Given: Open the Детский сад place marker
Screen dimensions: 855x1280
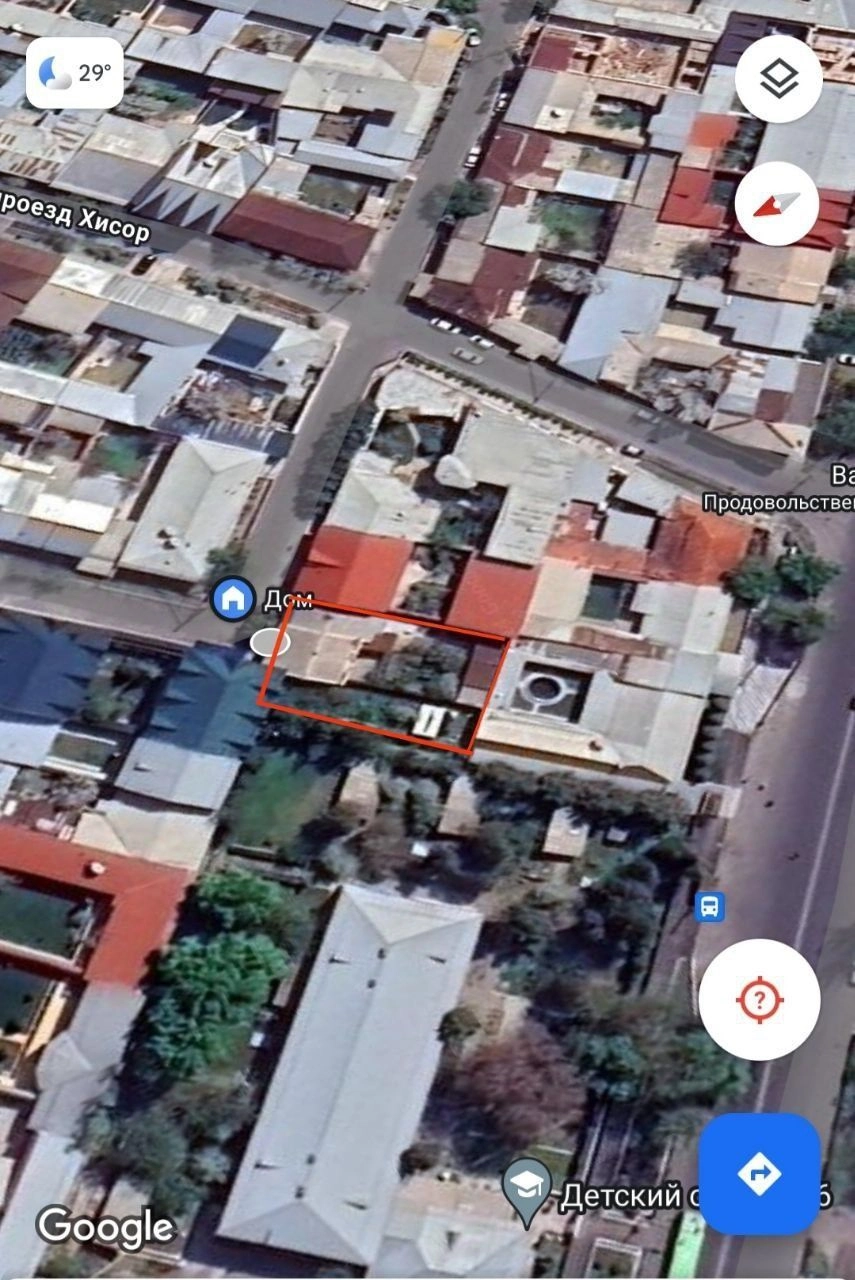Looking at the screenshot, I should [x=527, y=1189].
